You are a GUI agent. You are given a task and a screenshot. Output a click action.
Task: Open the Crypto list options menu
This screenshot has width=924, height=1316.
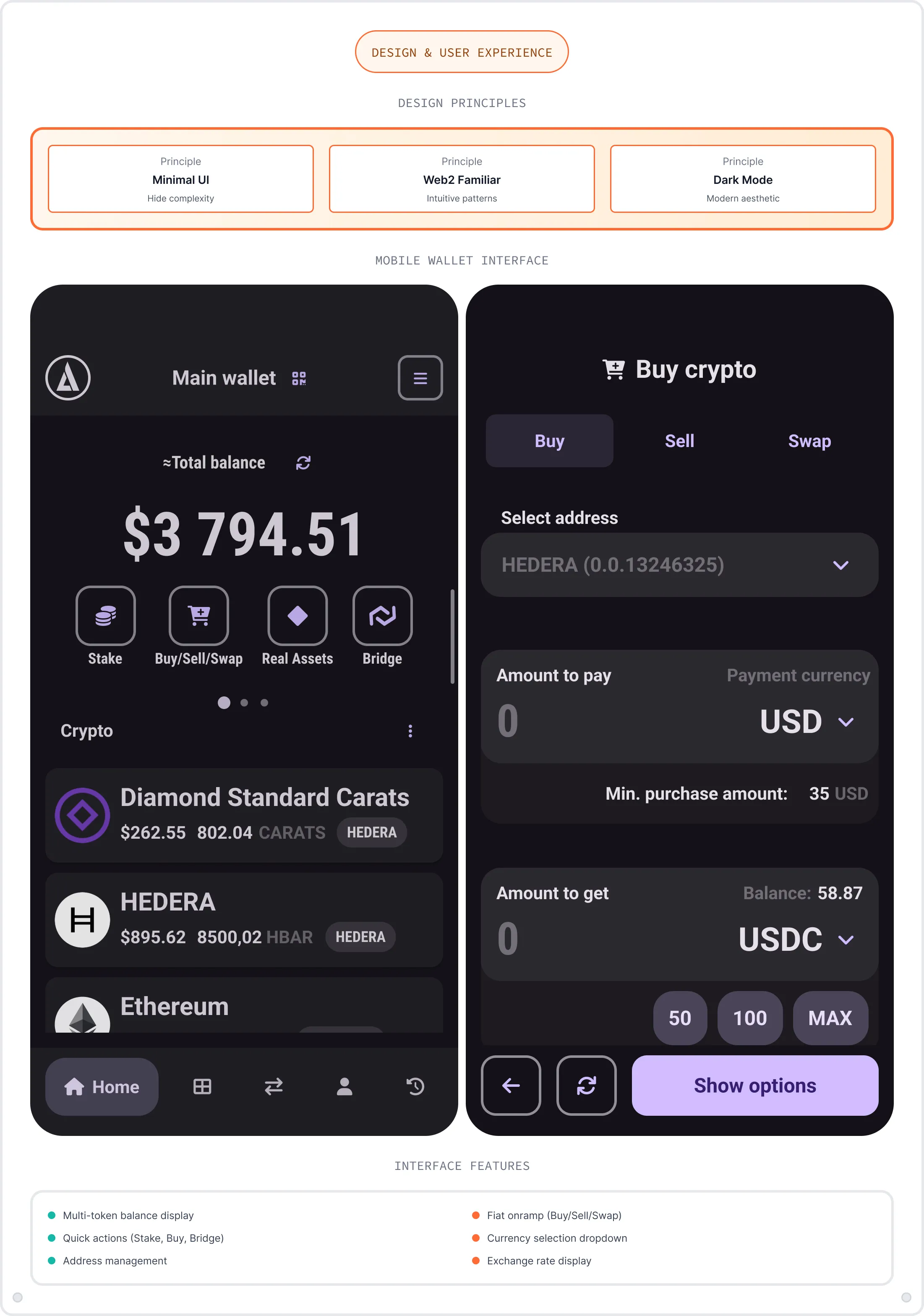click(410, 731)
